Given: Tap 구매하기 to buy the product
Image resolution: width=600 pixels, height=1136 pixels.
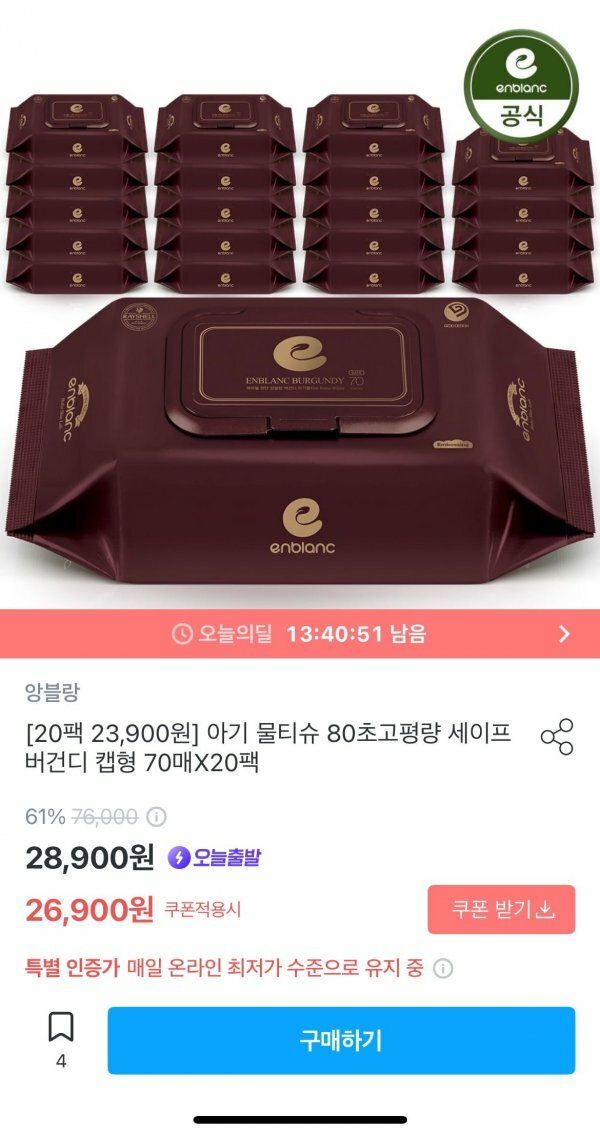Looking at the screenshot, I should click(341, 1040).
